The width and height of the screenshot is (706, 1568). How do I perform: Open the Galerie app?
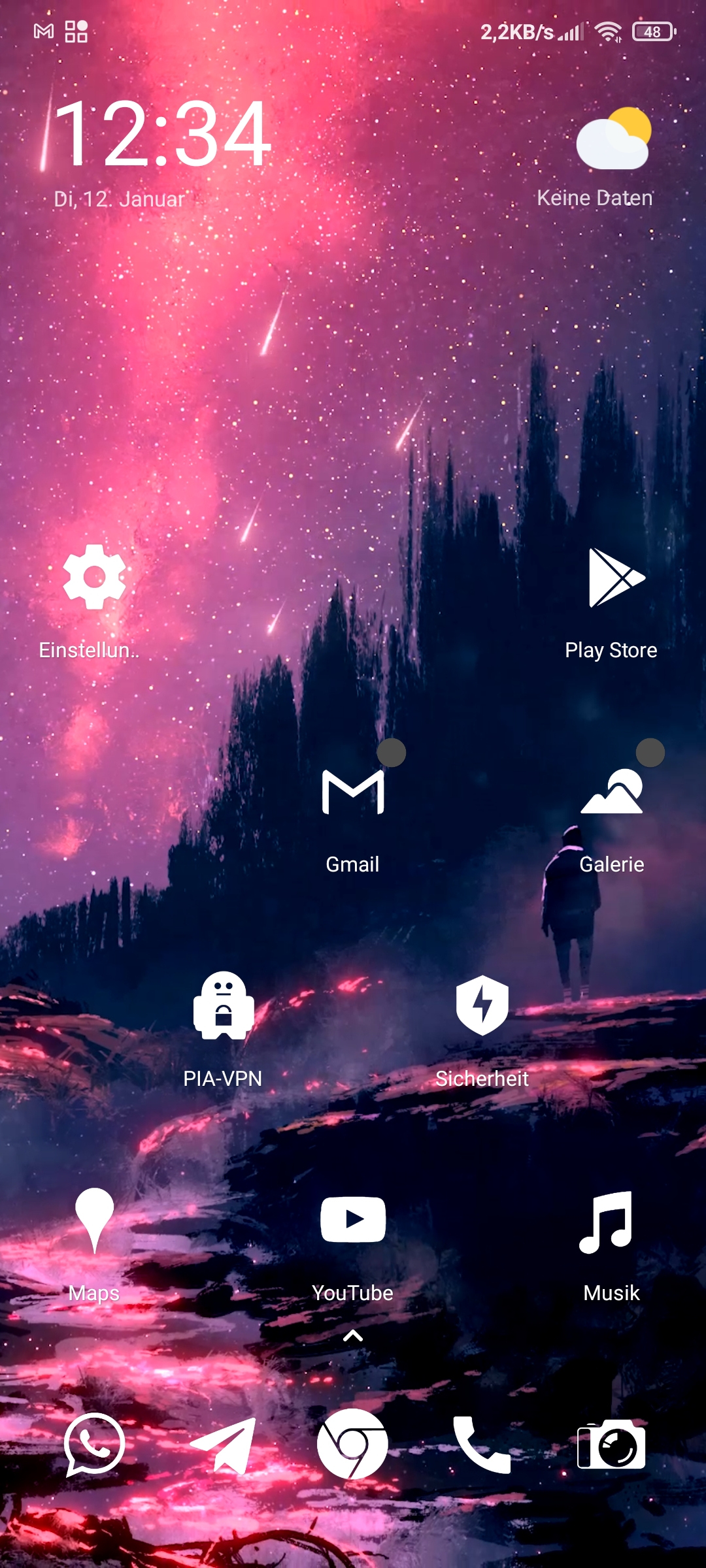click(612, 792)
